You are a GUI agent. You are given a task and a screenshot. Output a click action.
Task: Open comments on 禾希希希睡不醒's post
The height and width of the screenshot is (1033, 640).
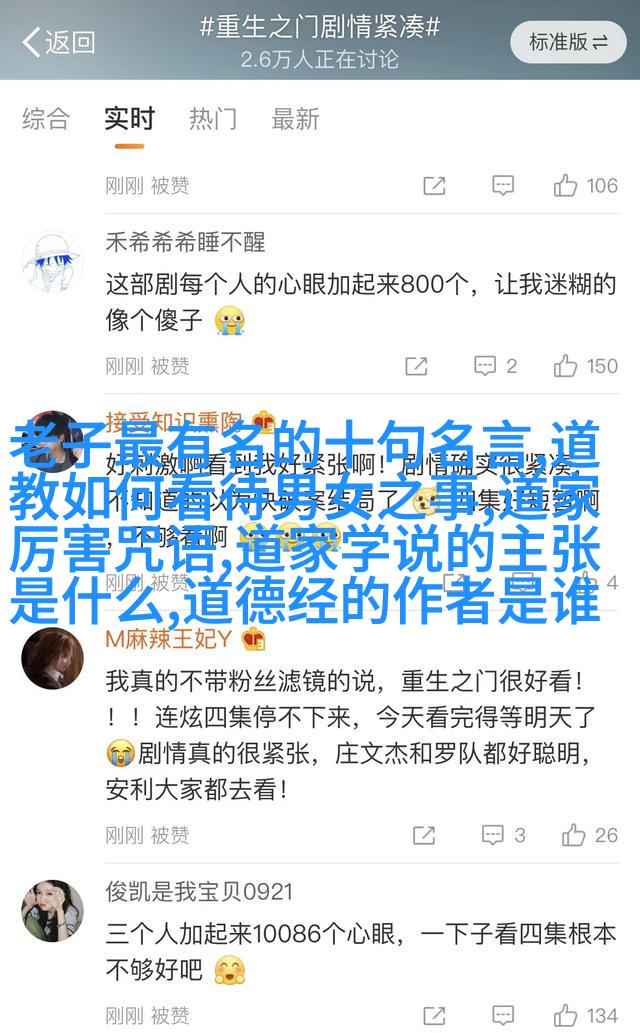pyautogui.click(x=496, y=366)
